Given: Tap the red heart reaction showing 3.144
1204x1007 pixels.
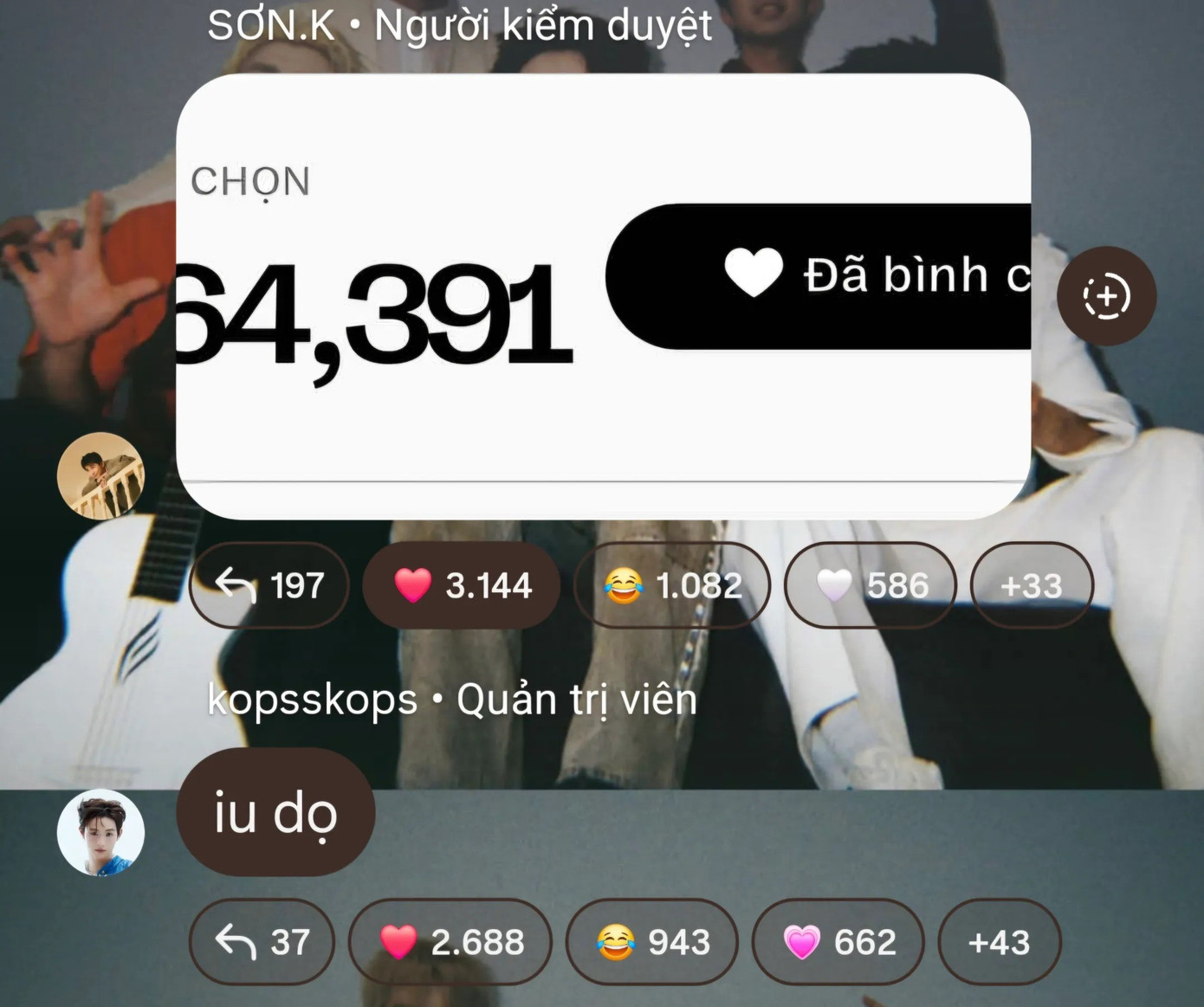Looking at the screenshot, I should [462, 585].
